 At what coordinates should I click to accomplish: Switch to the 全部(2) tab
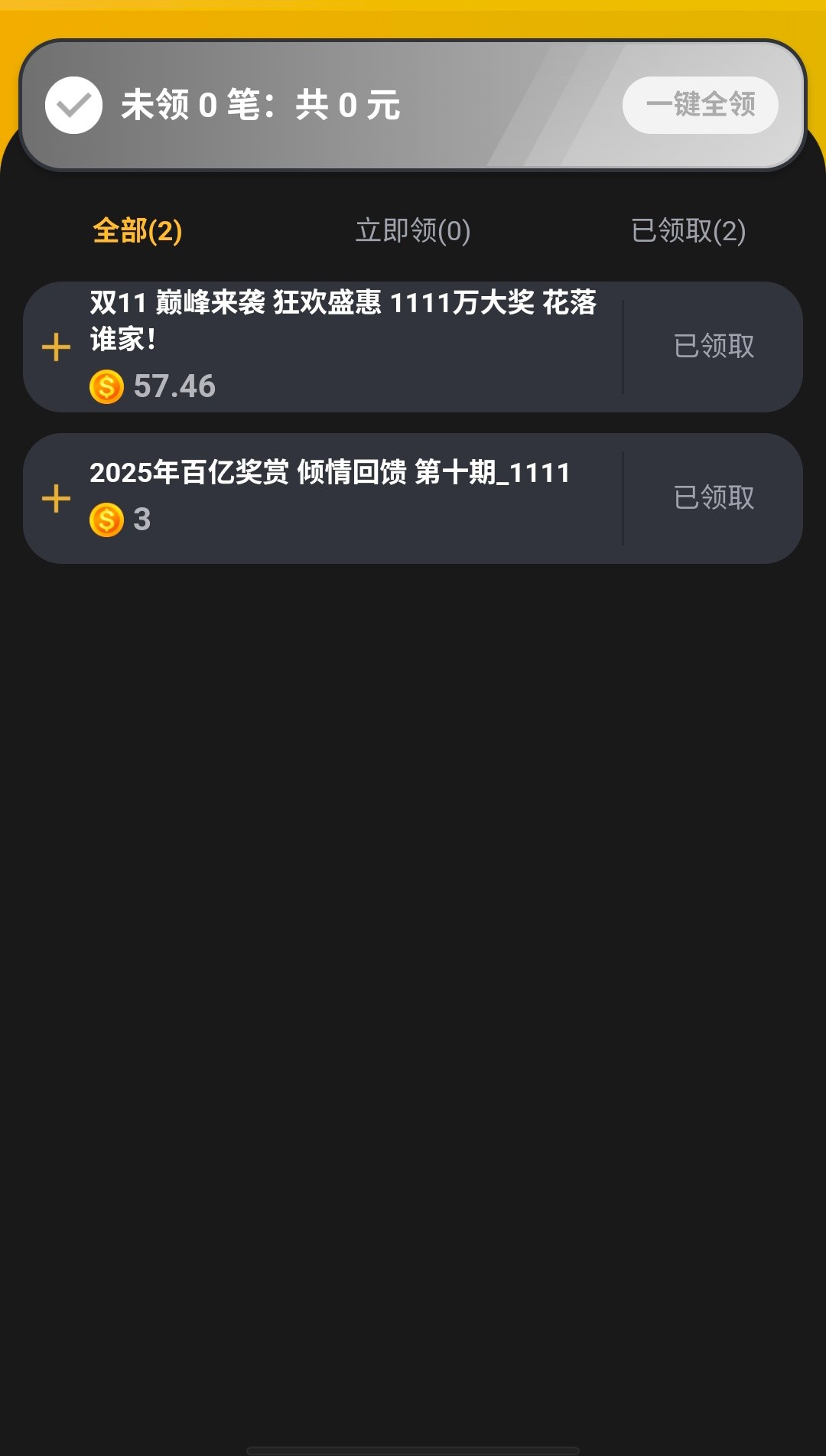click(138, 230)
